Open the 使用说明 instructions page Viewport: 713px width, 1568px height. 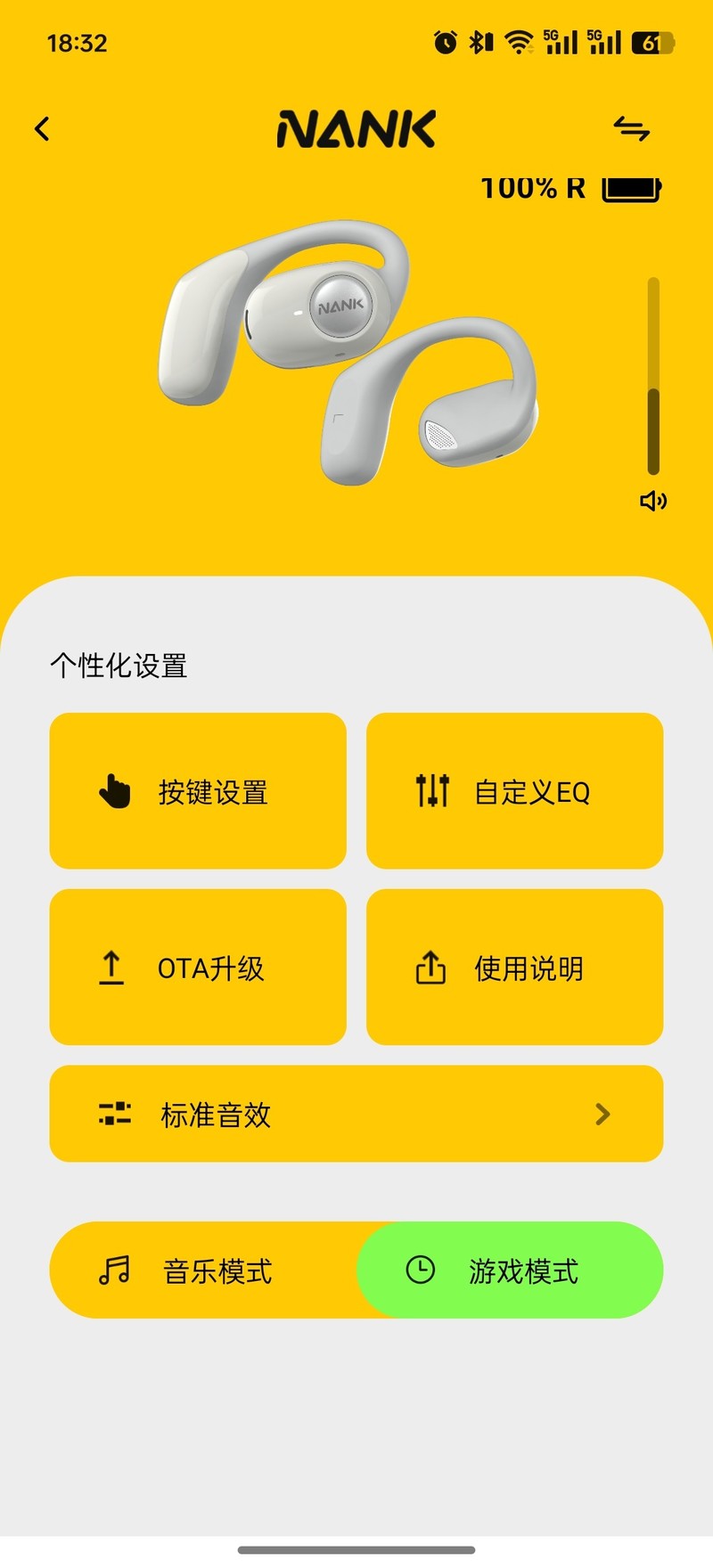coord(515,966)
